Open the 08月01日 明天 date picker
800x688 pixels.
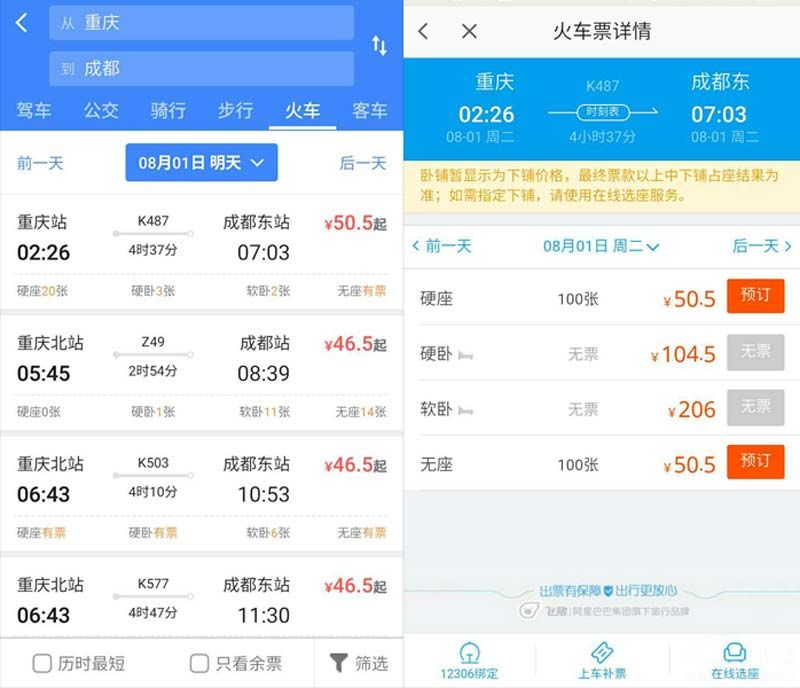click(201, 163)
